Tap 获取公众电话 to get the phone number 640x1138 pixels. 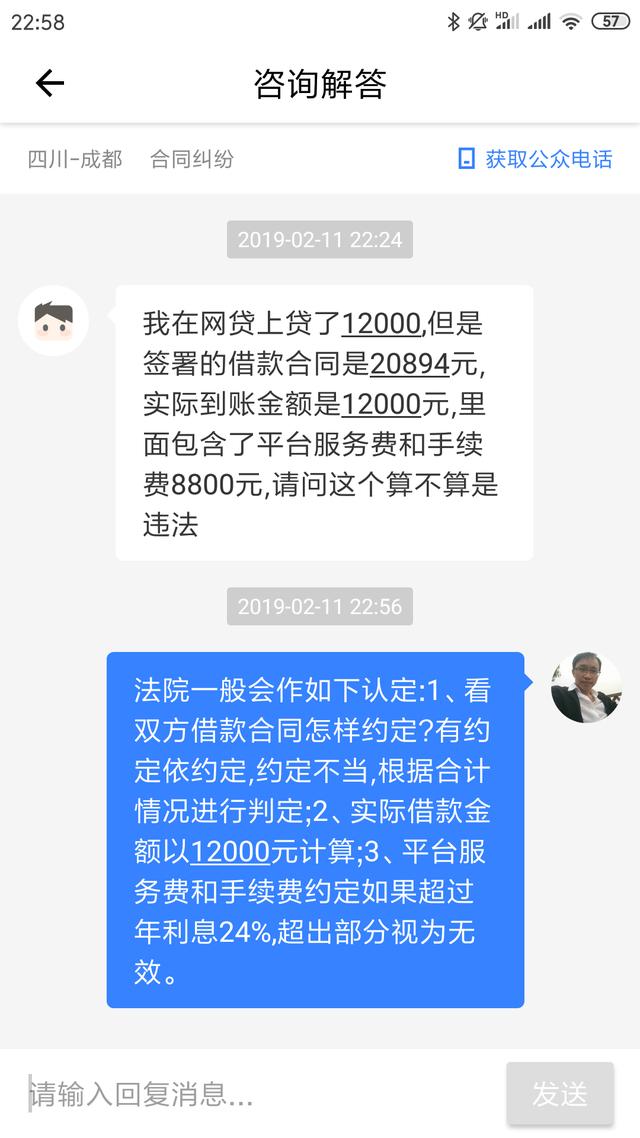coord(536,159)
